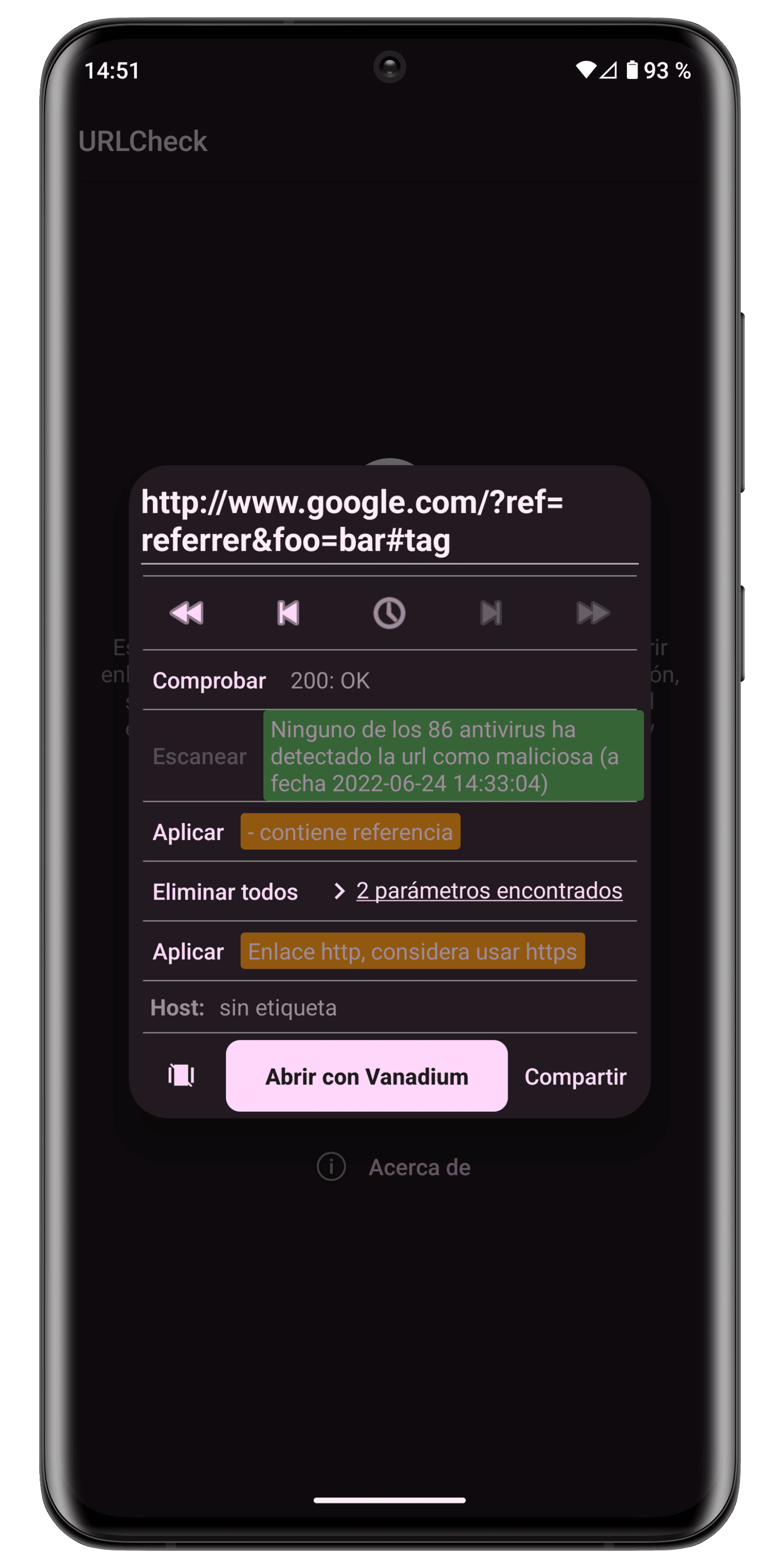Open Acerca de information

[419, 1167]
